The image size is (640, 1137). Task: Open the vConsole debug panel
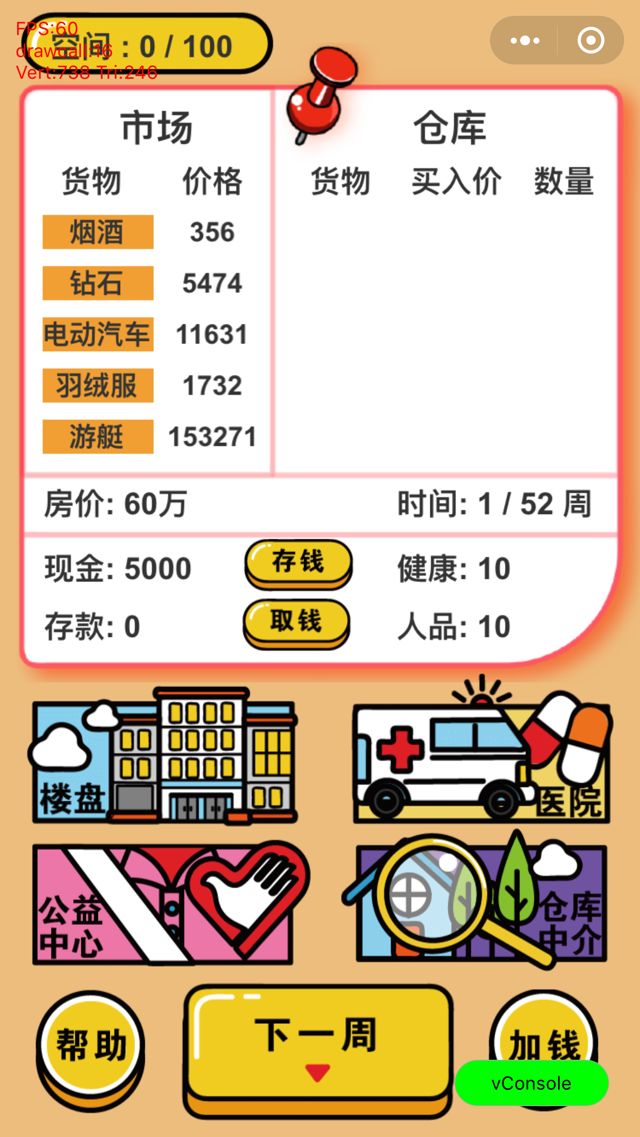point(531,1083)
